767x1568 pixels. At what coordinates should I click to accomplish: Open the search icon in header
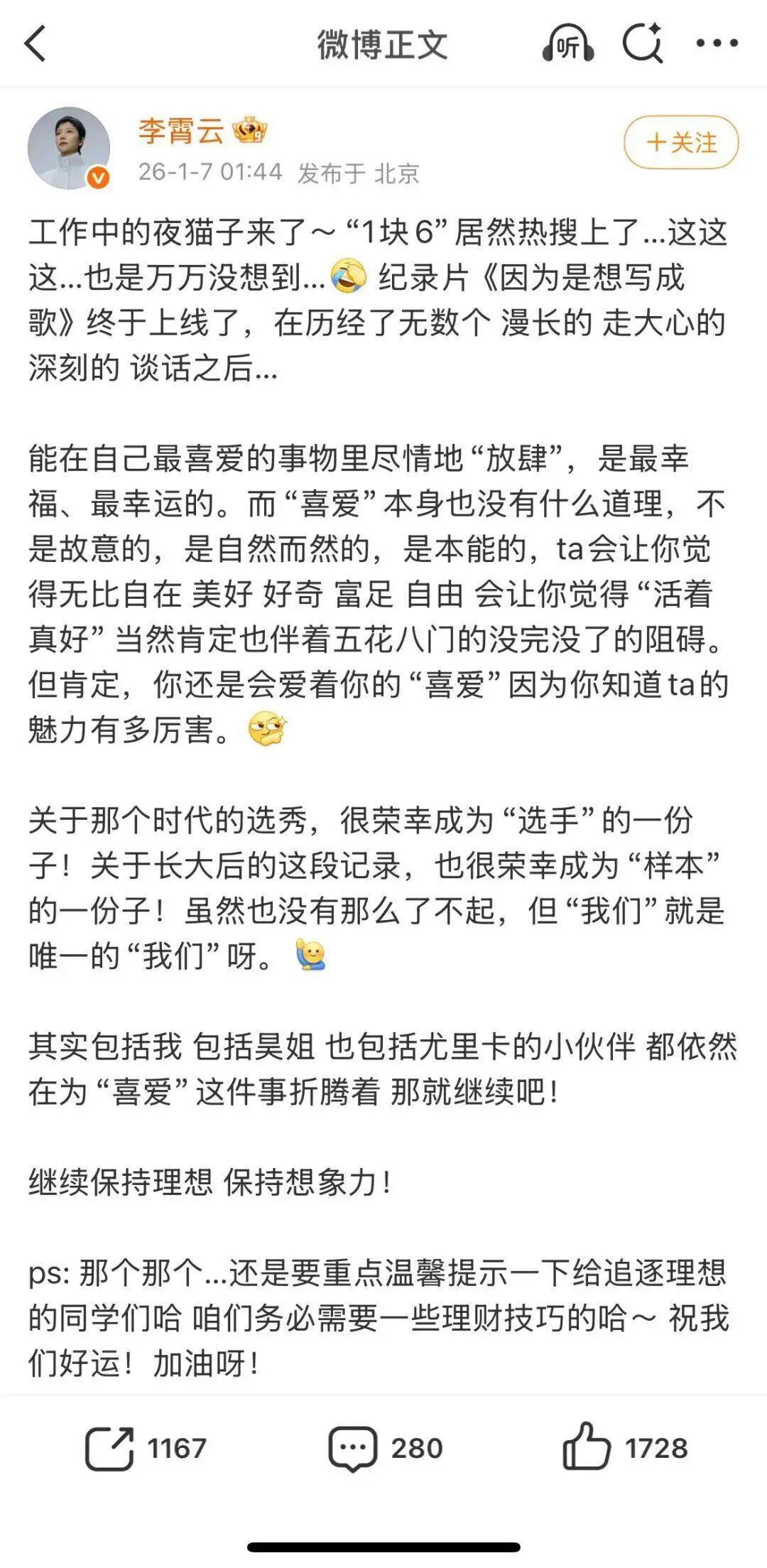[643, 44]
